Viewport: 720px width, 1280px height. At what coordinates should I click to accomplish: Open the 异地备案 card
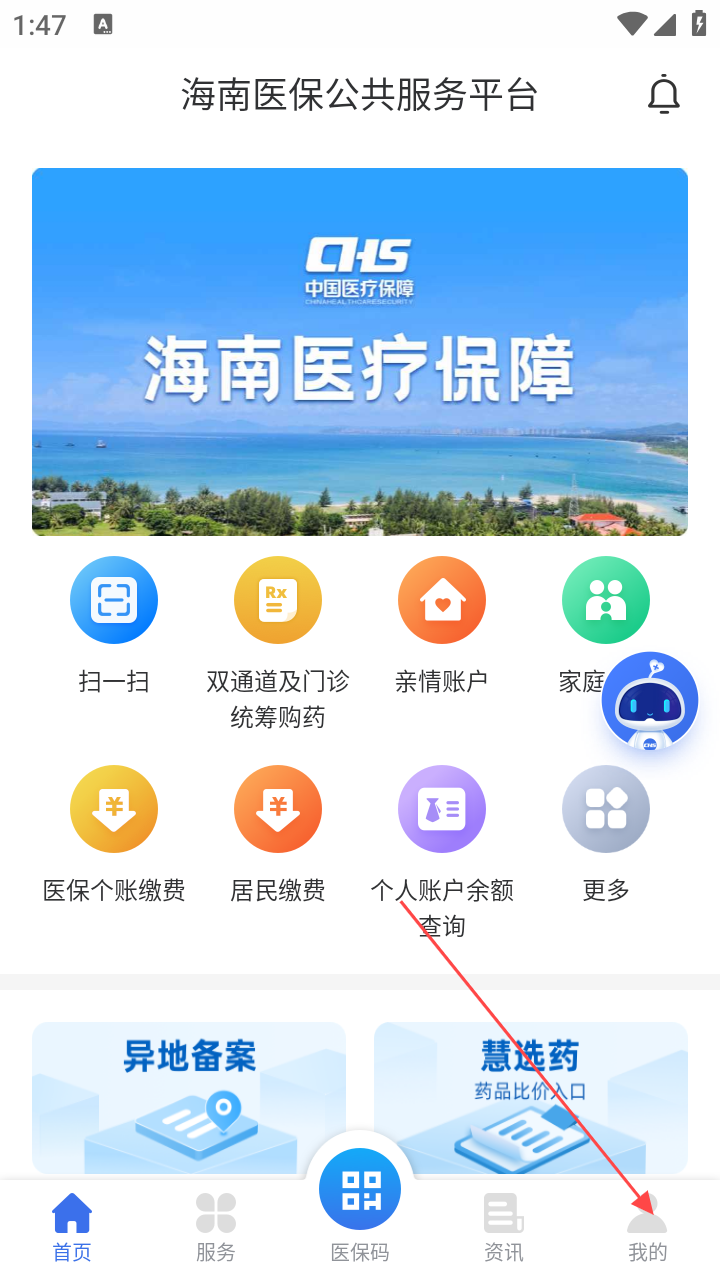coord(189,1096)
